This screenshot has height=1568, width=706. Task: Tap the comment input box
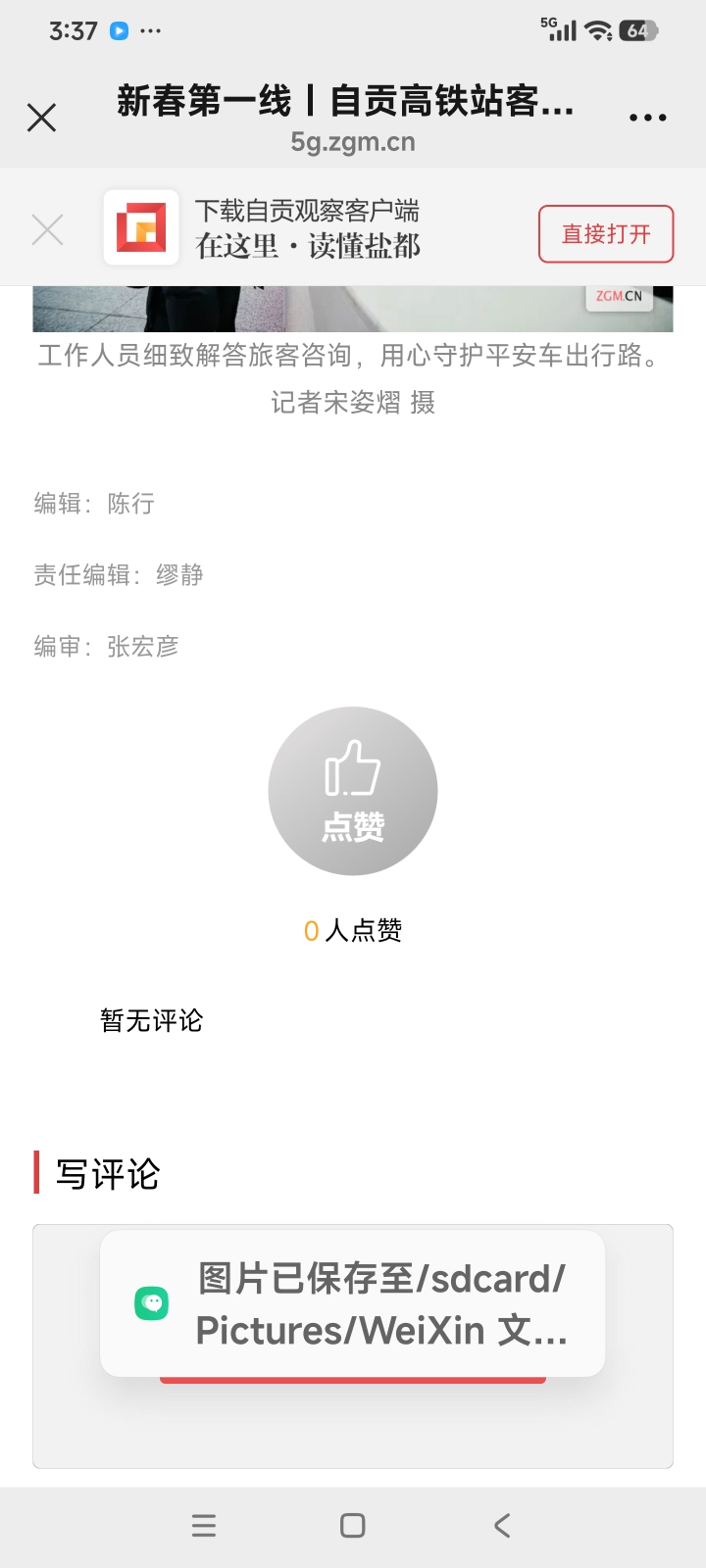tap(353, 1431)
